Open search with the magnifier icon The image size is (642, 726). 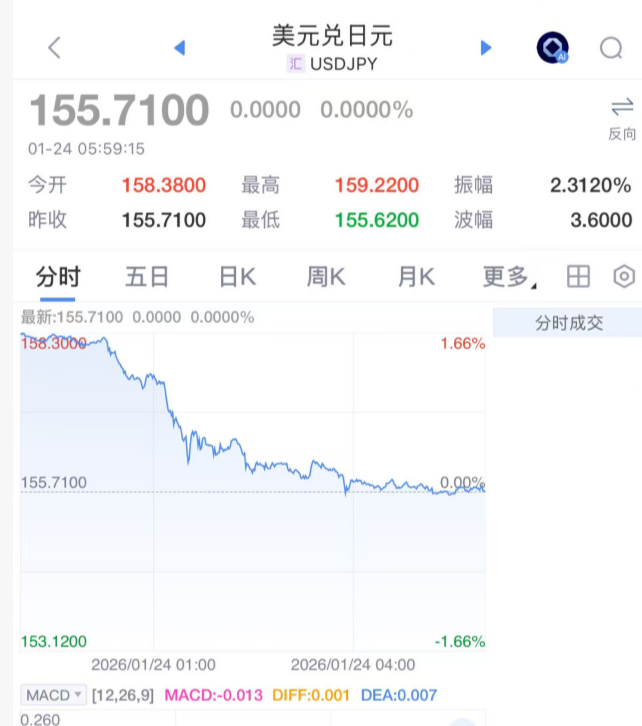click(611, 48)
